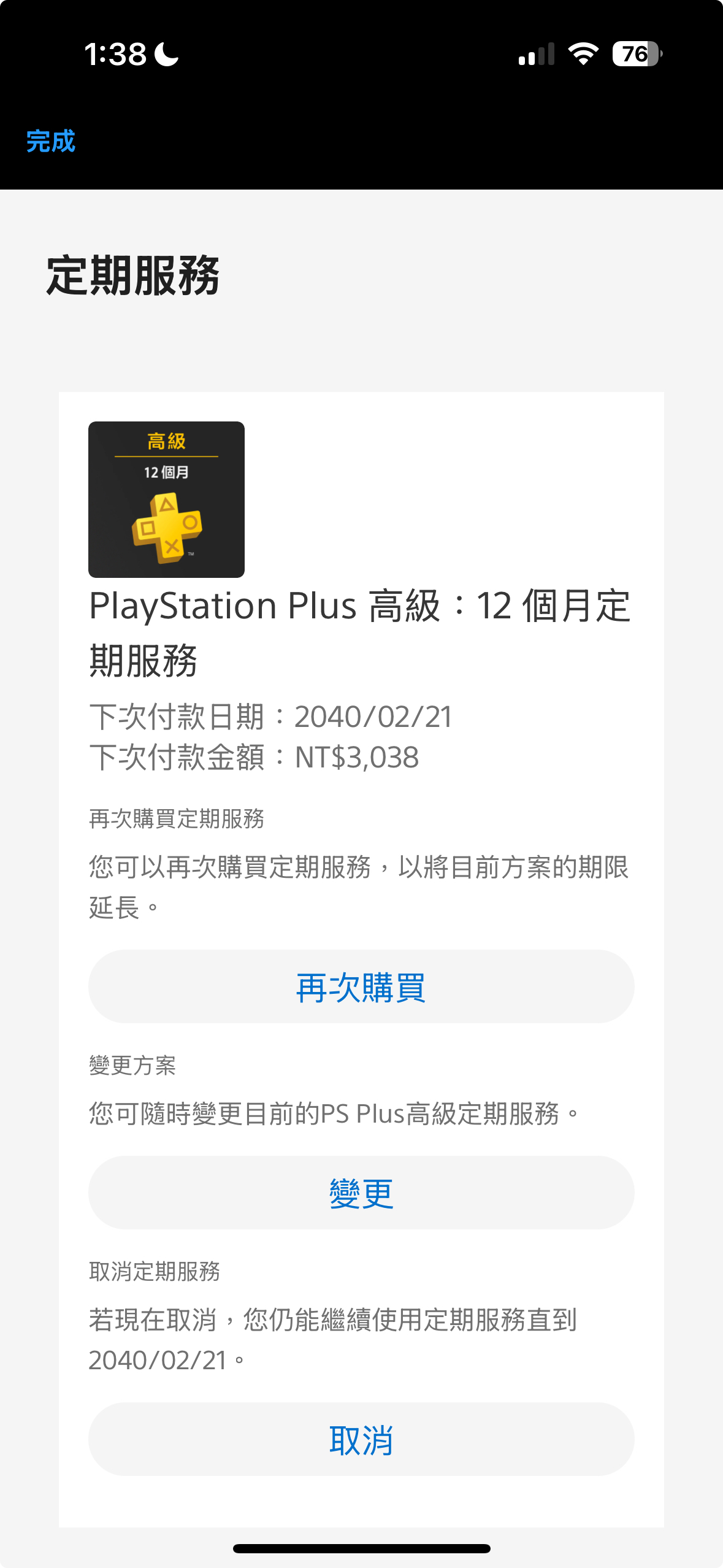
Task: Tap 取消 to cancel the subscription
Action: 361,1439
